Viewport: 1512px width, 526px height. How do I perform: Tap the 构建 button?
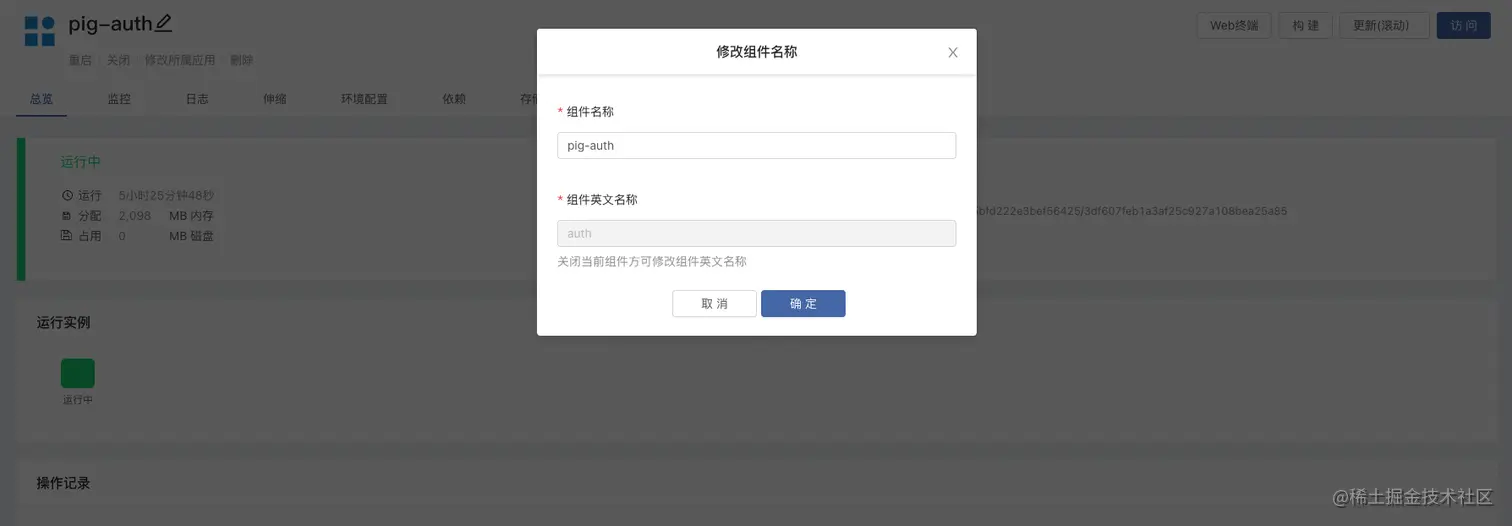1305,26
